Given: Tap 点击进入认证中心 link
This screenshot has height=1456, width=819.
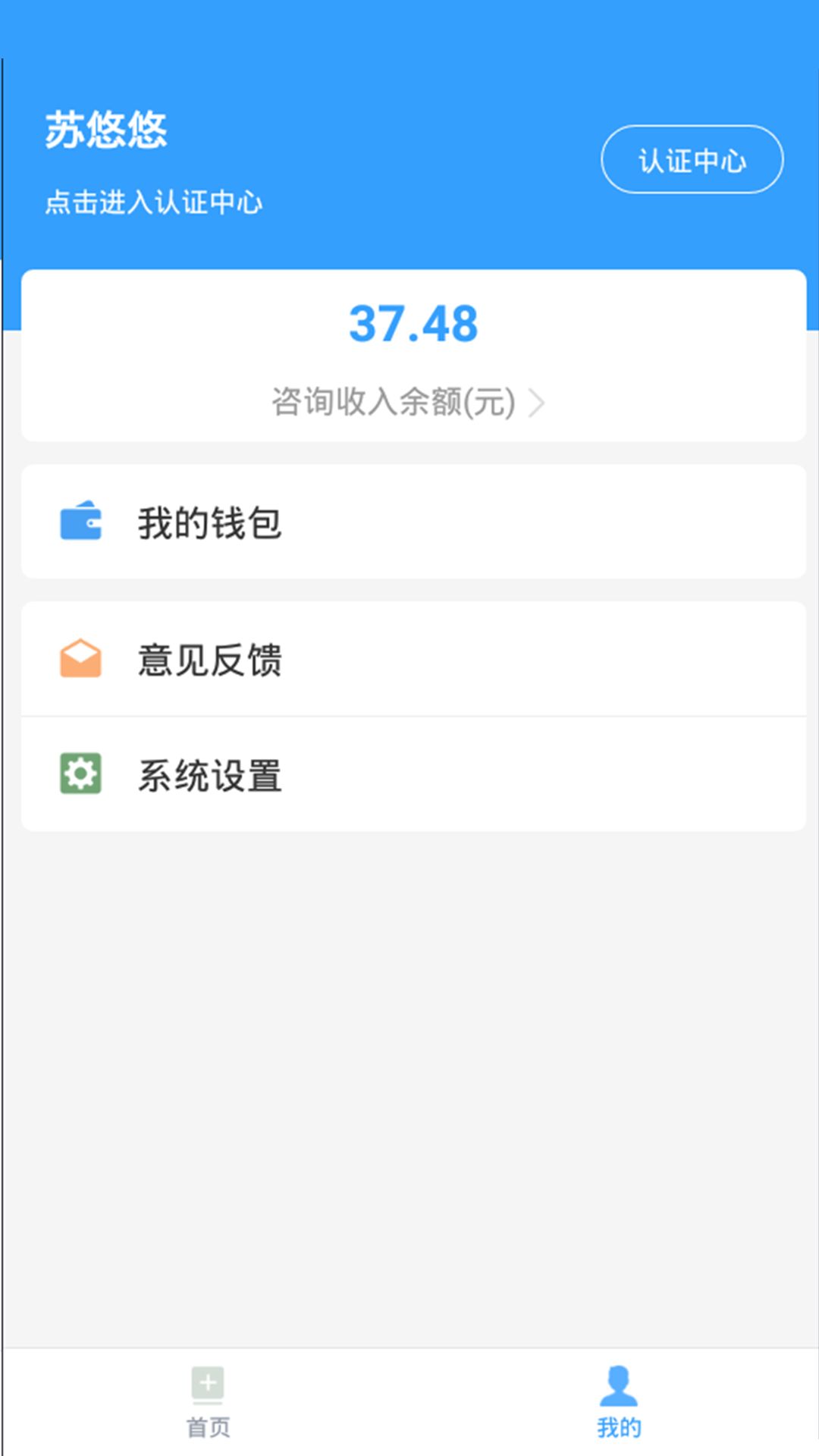Looking at the screenshot, I should 154,201.
